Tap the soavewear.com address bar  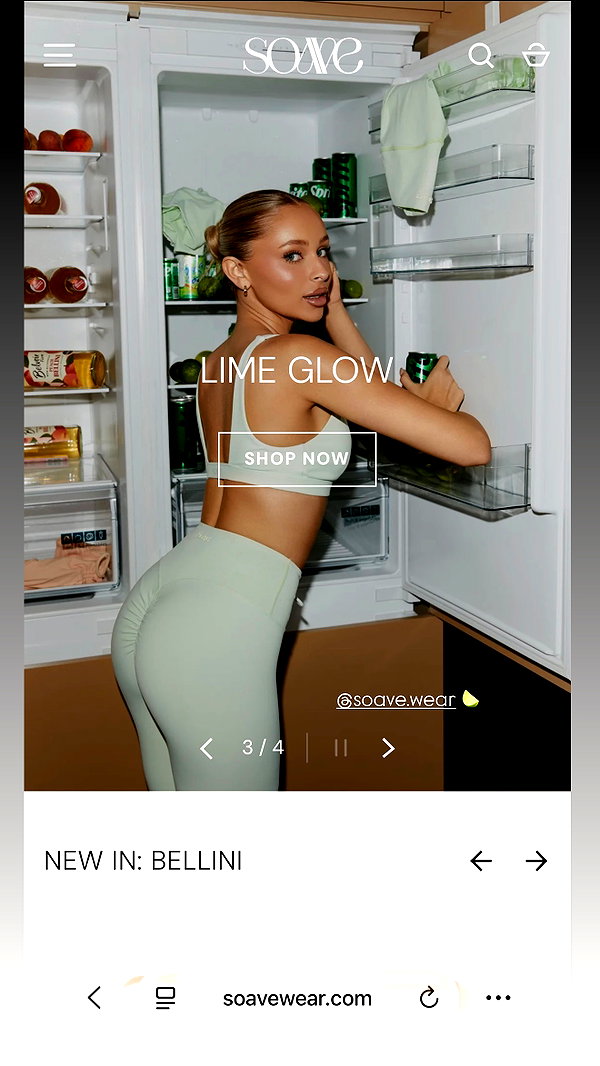[x=297, y=999]
